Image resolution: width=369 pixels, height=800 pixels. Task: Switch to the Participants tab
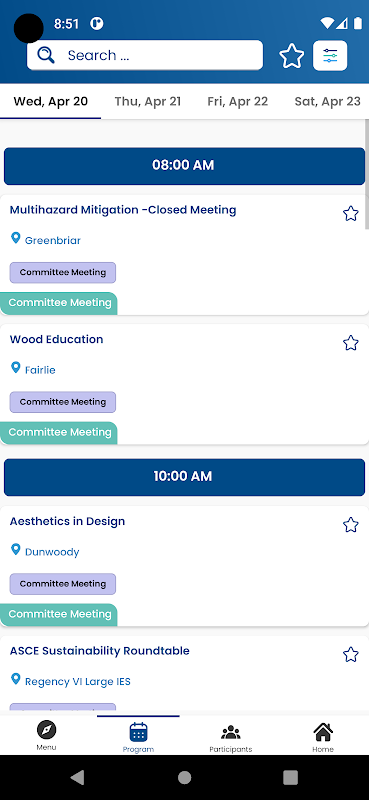231,736
